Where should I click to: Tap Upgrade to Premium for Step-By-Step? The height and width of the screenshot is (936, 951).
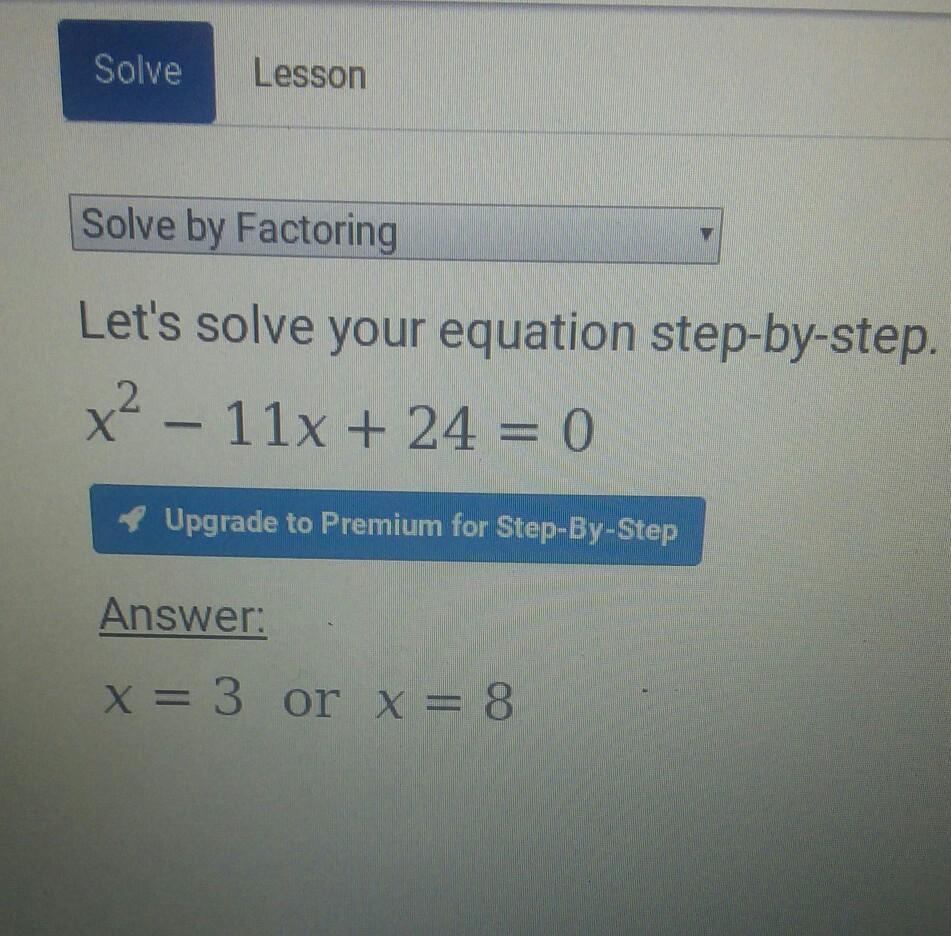(398, 525)
